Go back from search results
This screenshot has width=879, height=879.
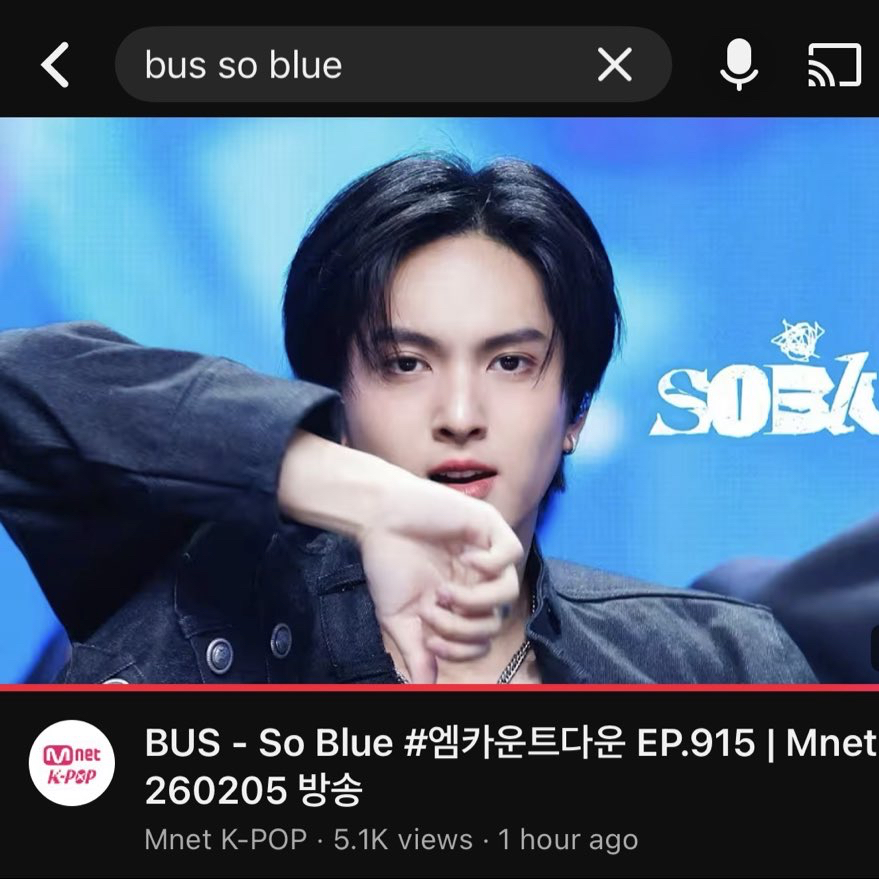(56, 66)
